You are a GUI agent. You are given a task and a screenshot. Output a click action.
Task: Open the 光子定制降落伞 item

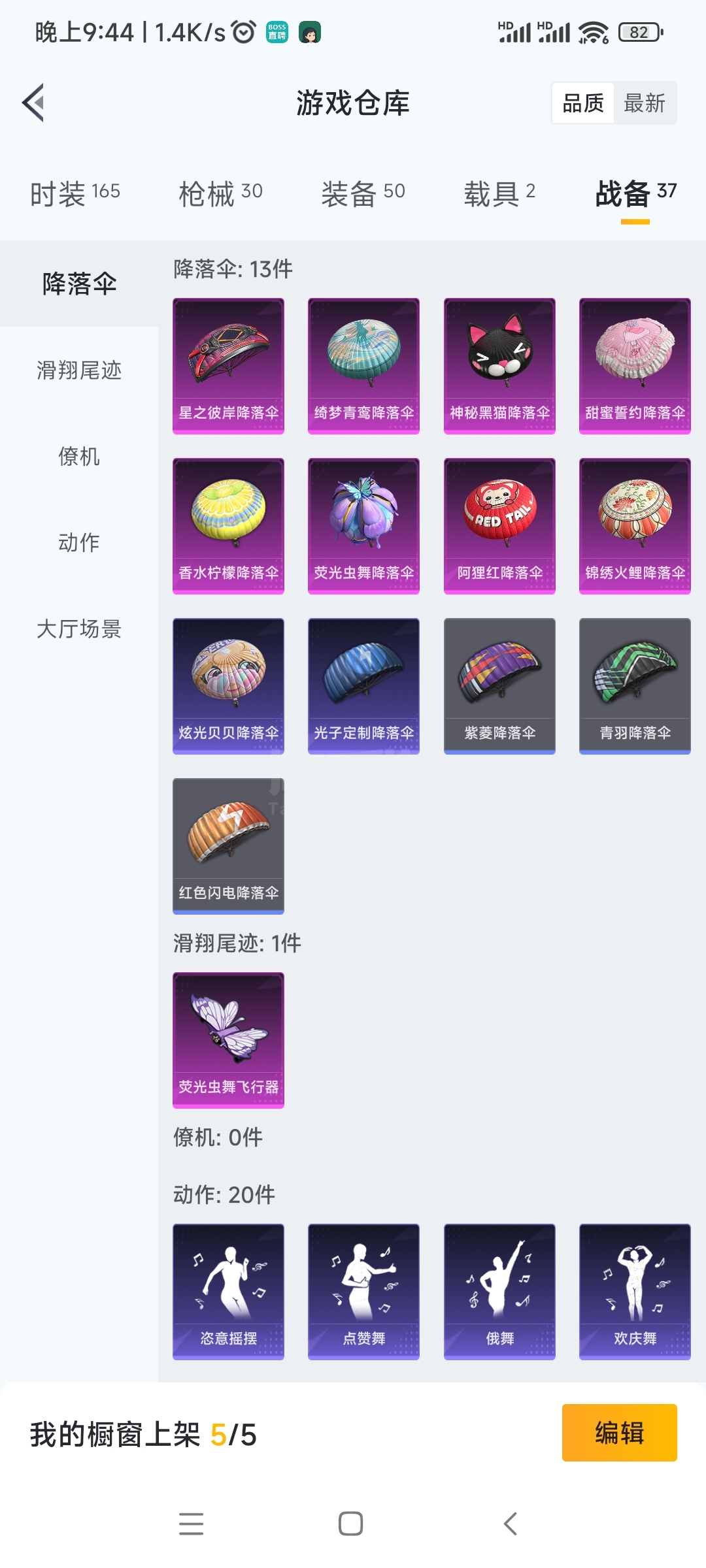coord(363,686)
